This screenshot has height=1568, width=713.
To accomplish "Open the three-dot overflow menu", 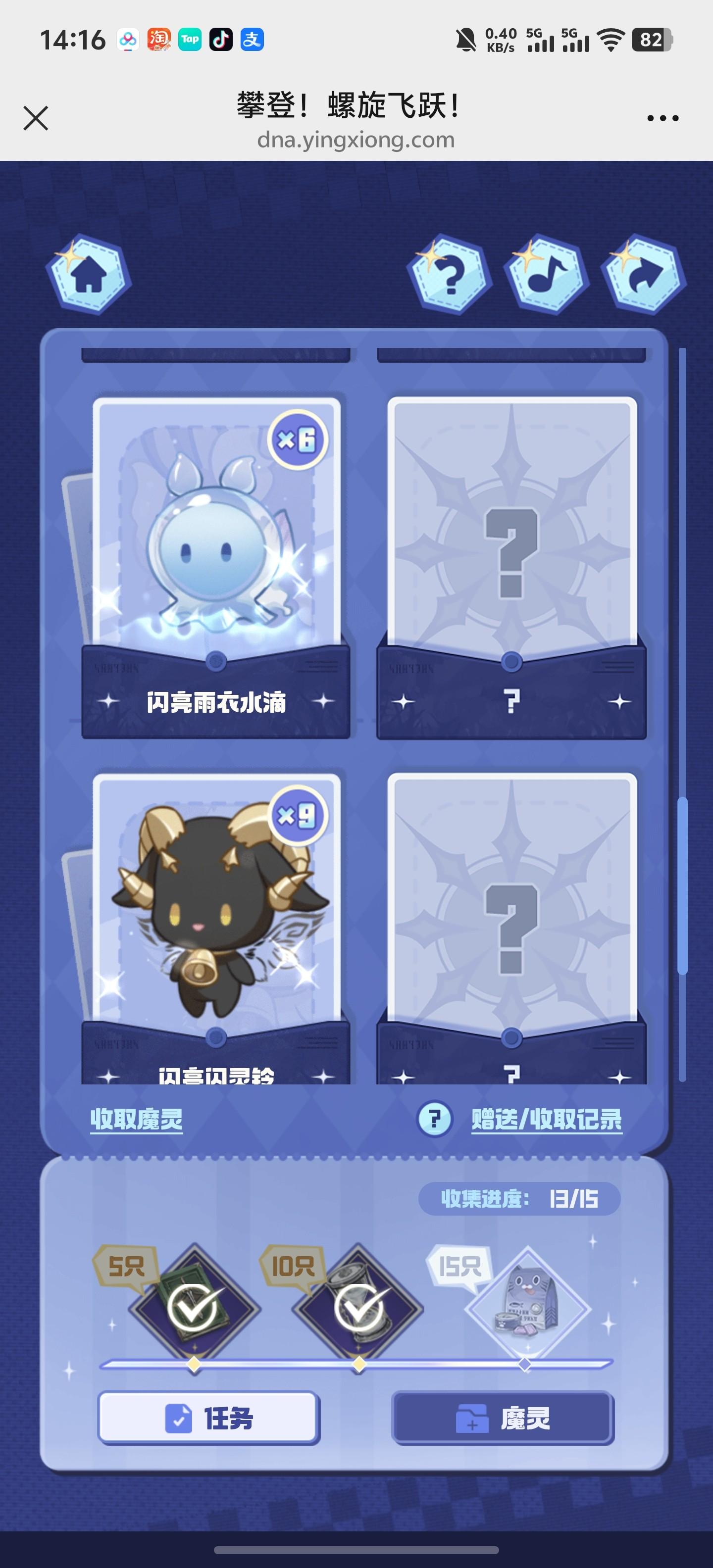I will click(x=662, y=118).
